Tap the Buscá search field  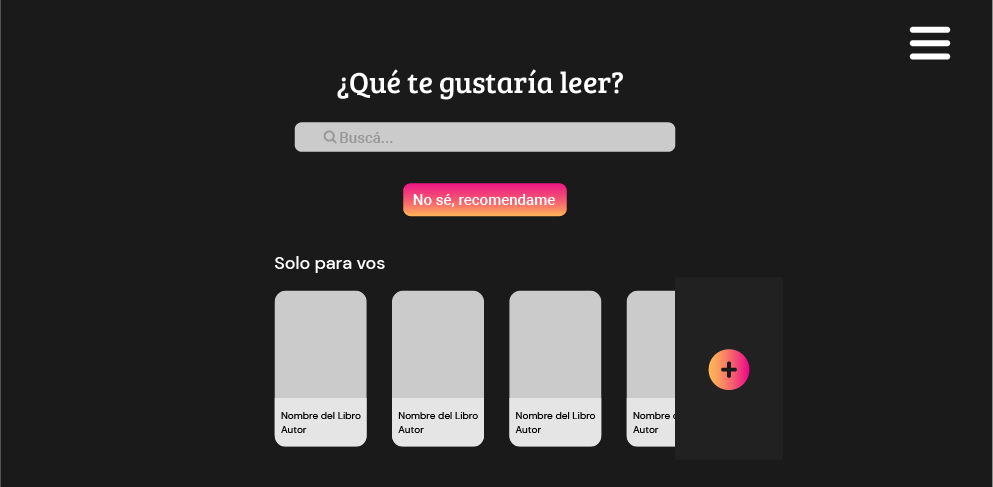pyautogui.click(x=485, y=137)
